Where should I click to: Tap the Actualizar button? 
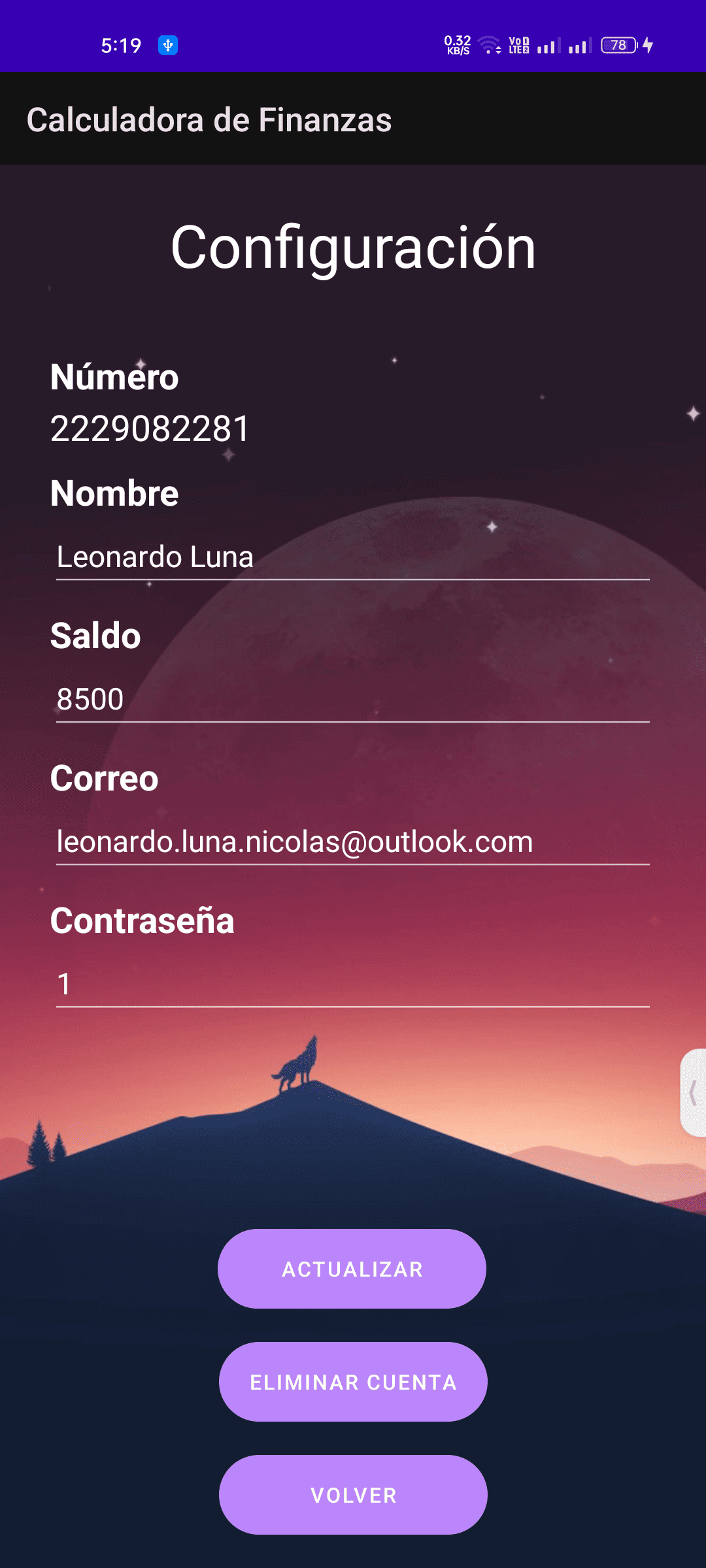[352, 1269]
